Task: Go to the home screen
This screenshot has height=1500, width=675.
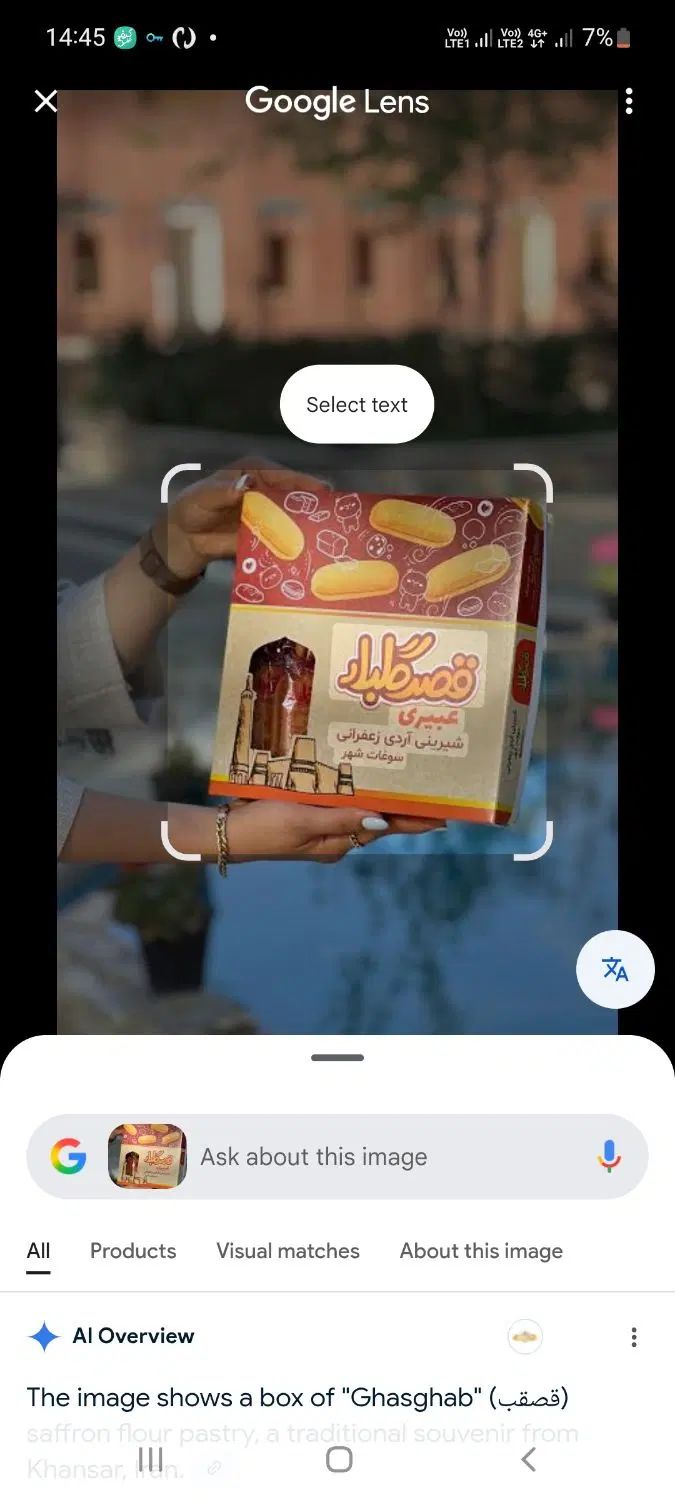Action: coord(339,1460)
